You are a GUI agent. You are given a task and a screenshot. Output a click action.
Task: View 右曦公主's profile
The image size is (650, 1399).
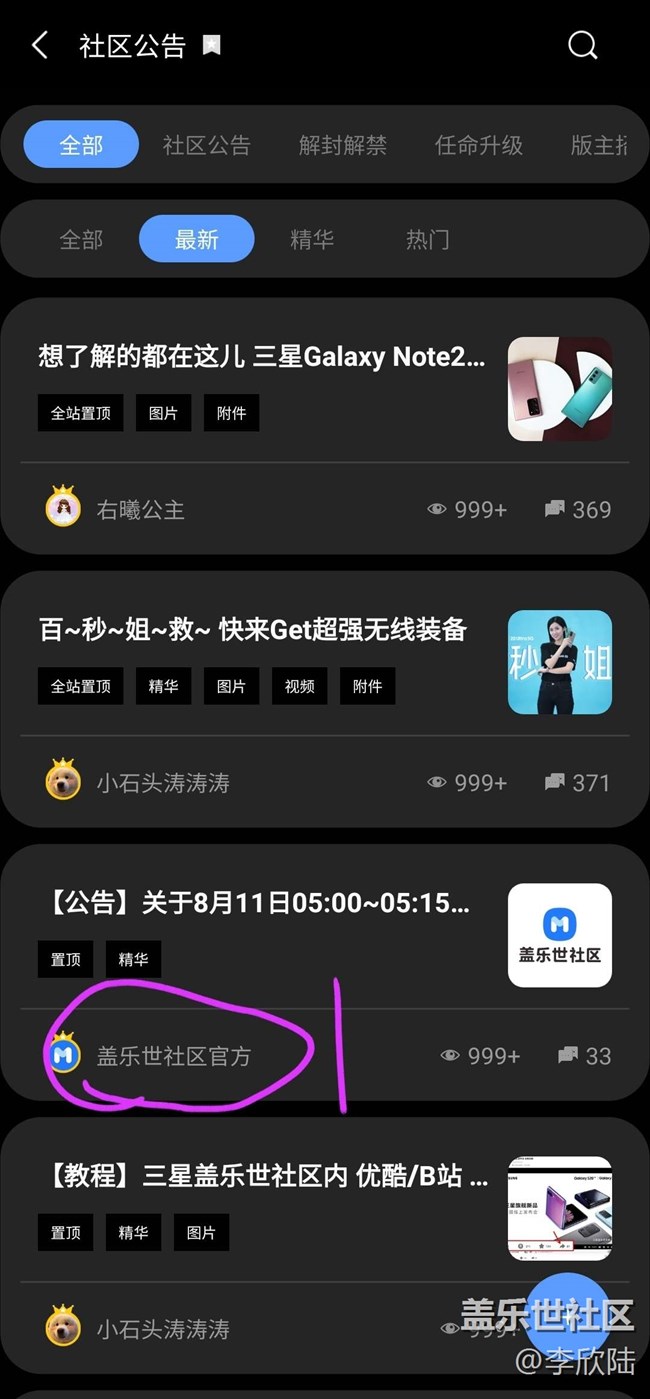coord(140,510)
